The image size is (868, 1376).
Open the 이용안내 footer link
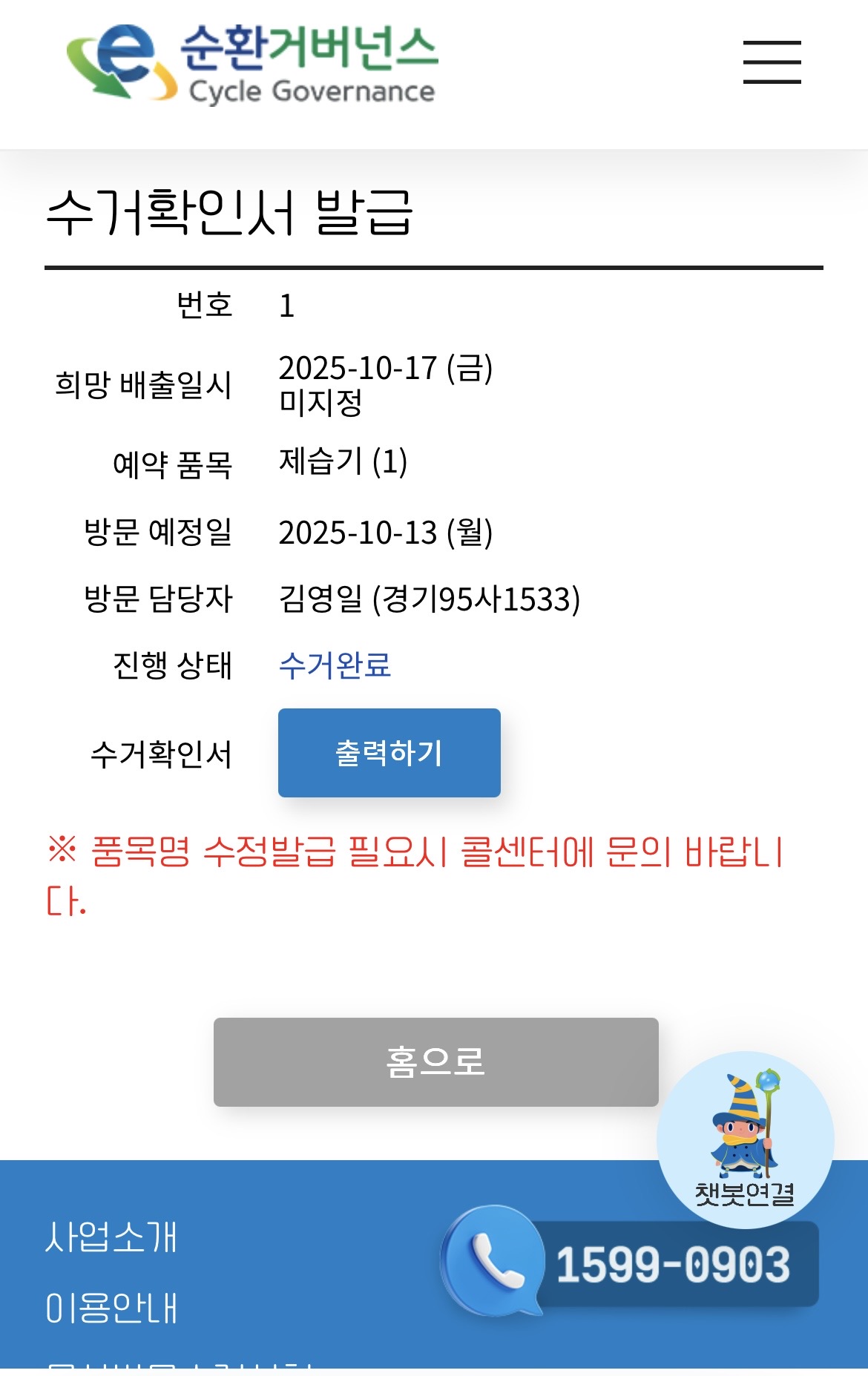[x=111, y=1307]
